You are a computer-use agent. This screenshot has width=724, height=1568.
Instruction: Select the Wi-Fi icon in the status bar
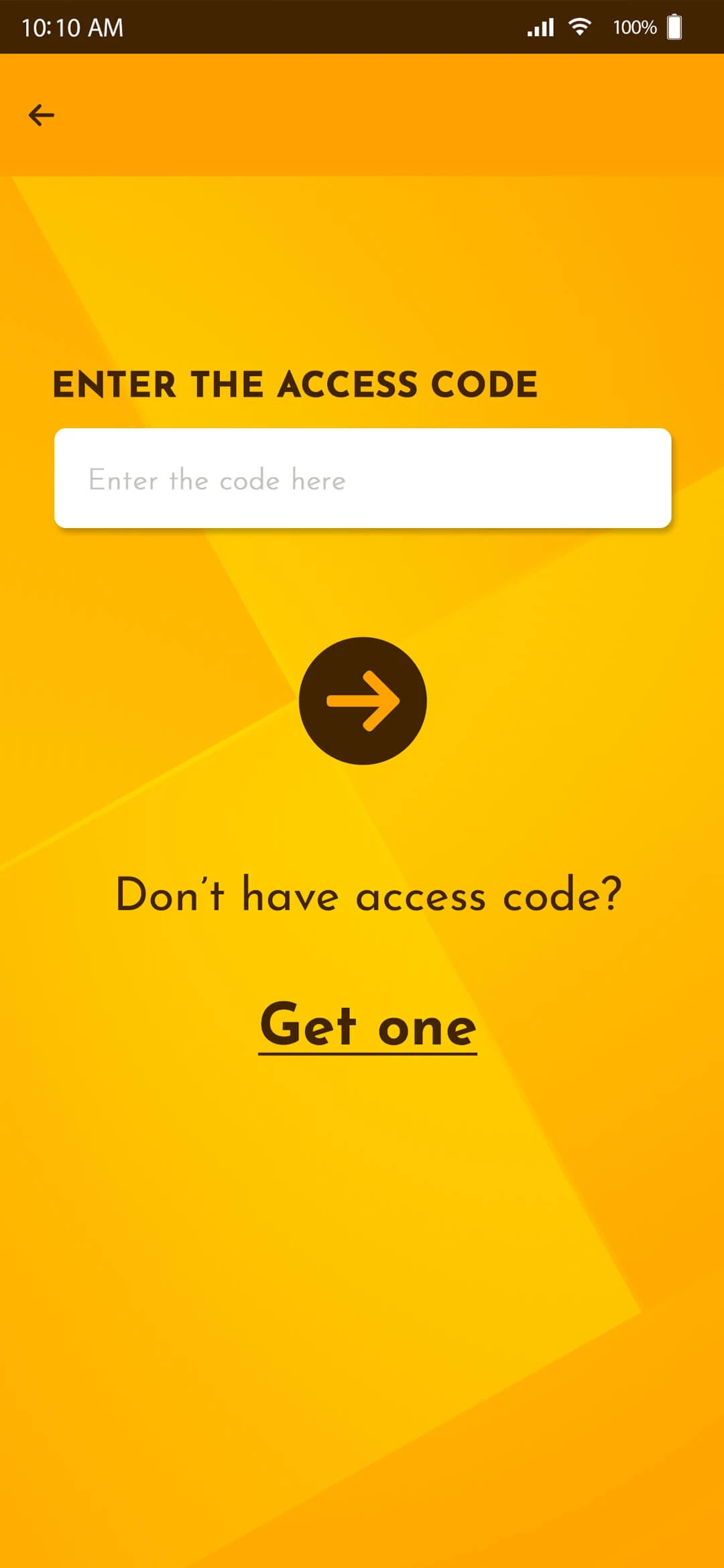578,27
